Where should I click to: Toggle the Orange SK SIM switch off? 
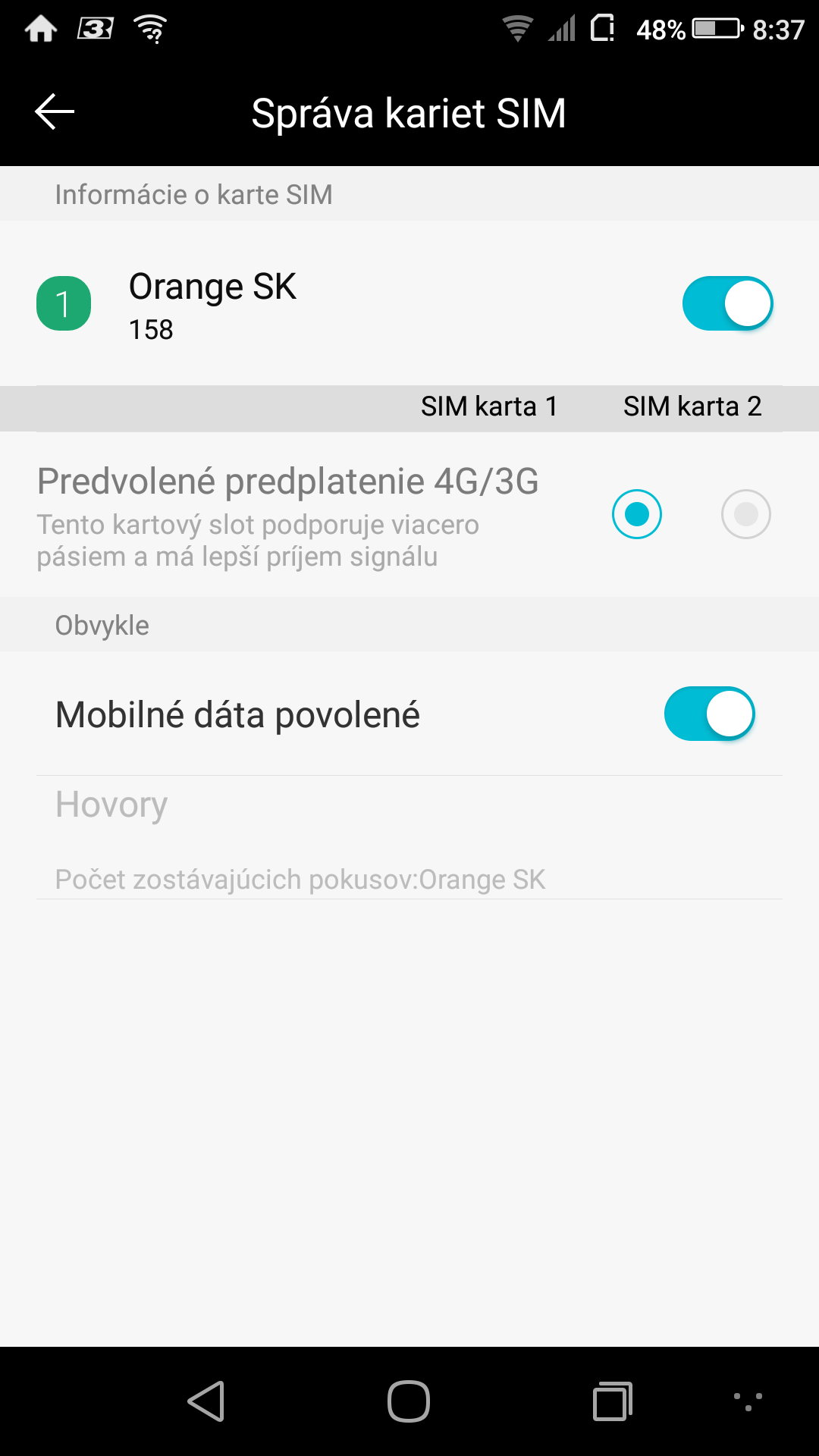tap(727, 303)
